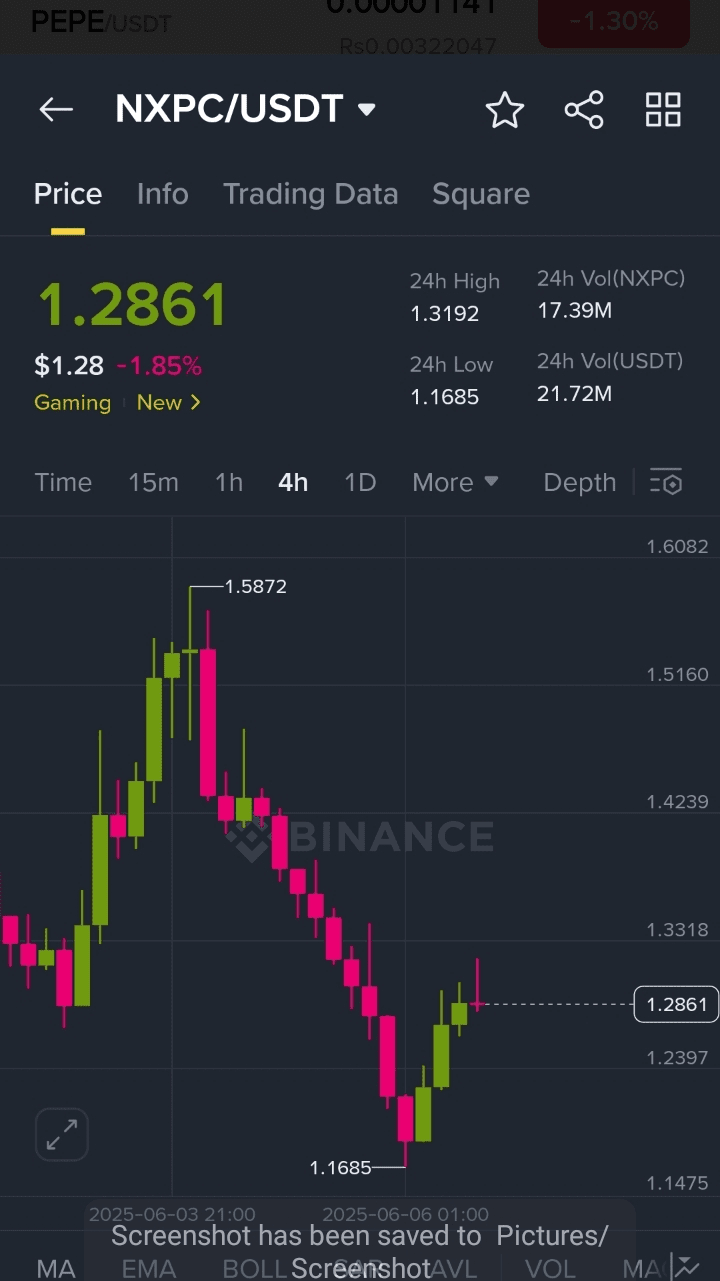Select the 1h interval

[229, 482]
